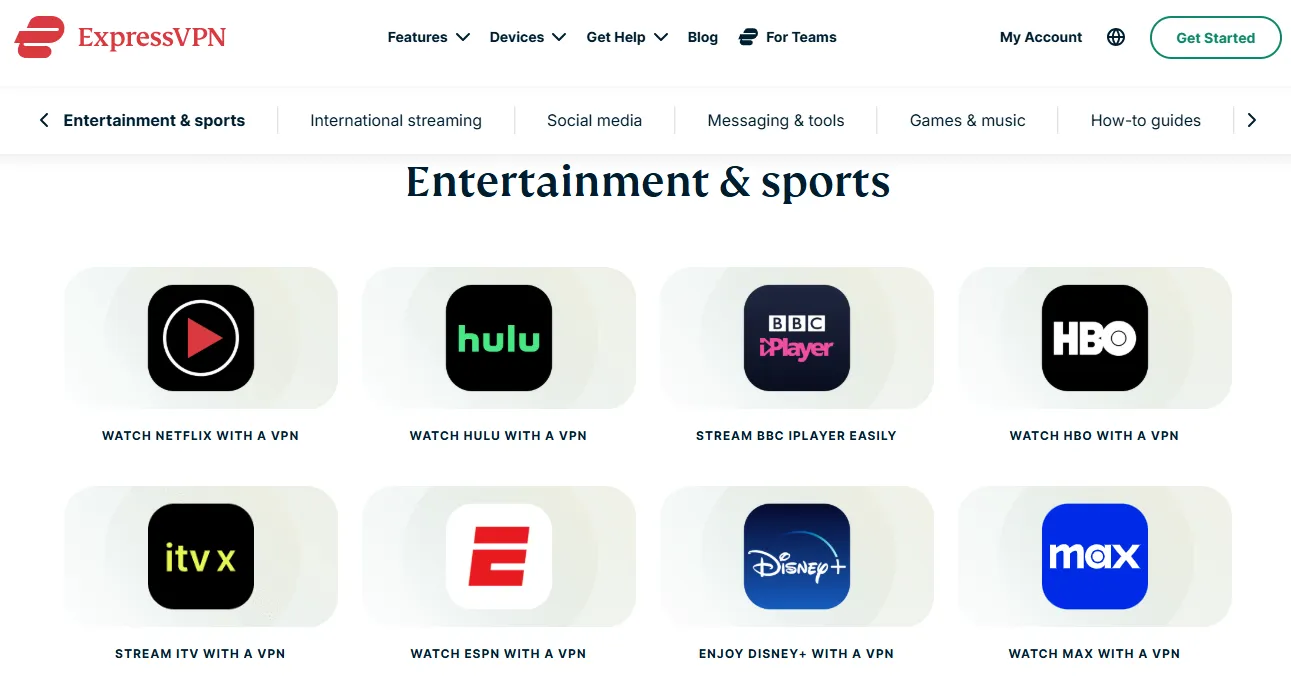Open the For Teams page
1291x678 pixels.
click(x=788, y=37)
